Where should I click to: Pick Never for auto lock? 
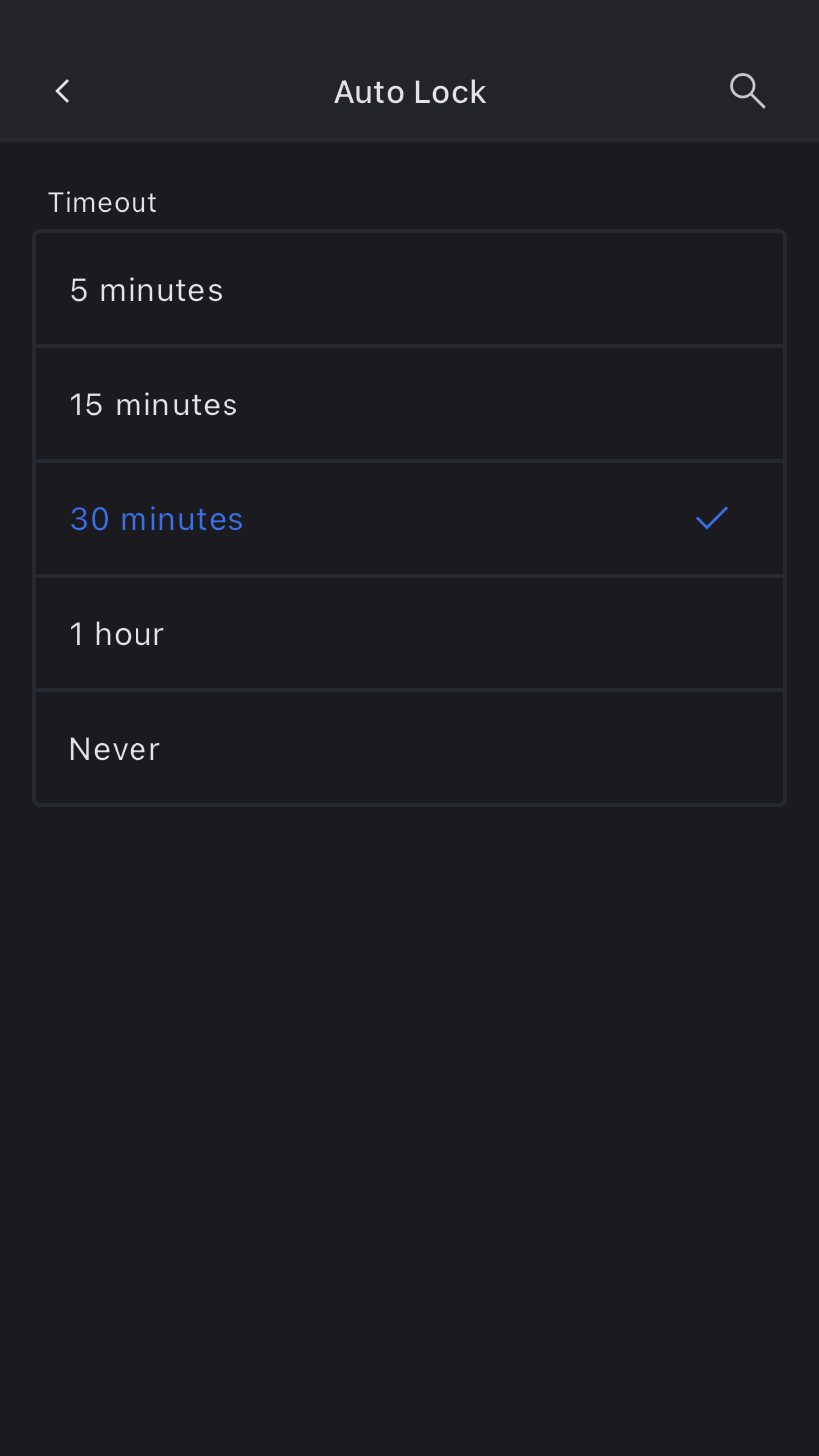point(409,749)
